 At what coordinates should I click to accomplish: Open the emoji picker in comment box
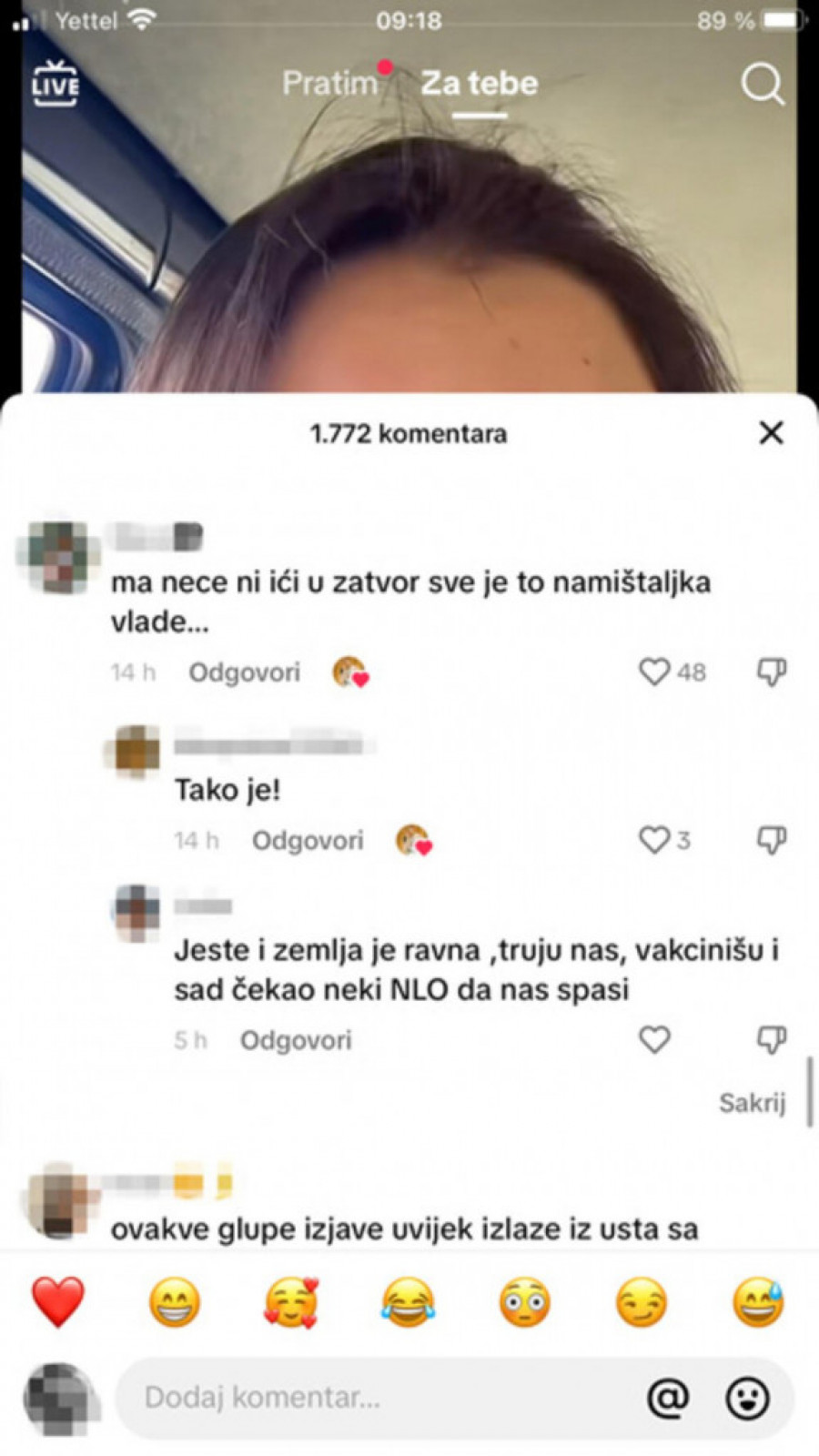748,1398
